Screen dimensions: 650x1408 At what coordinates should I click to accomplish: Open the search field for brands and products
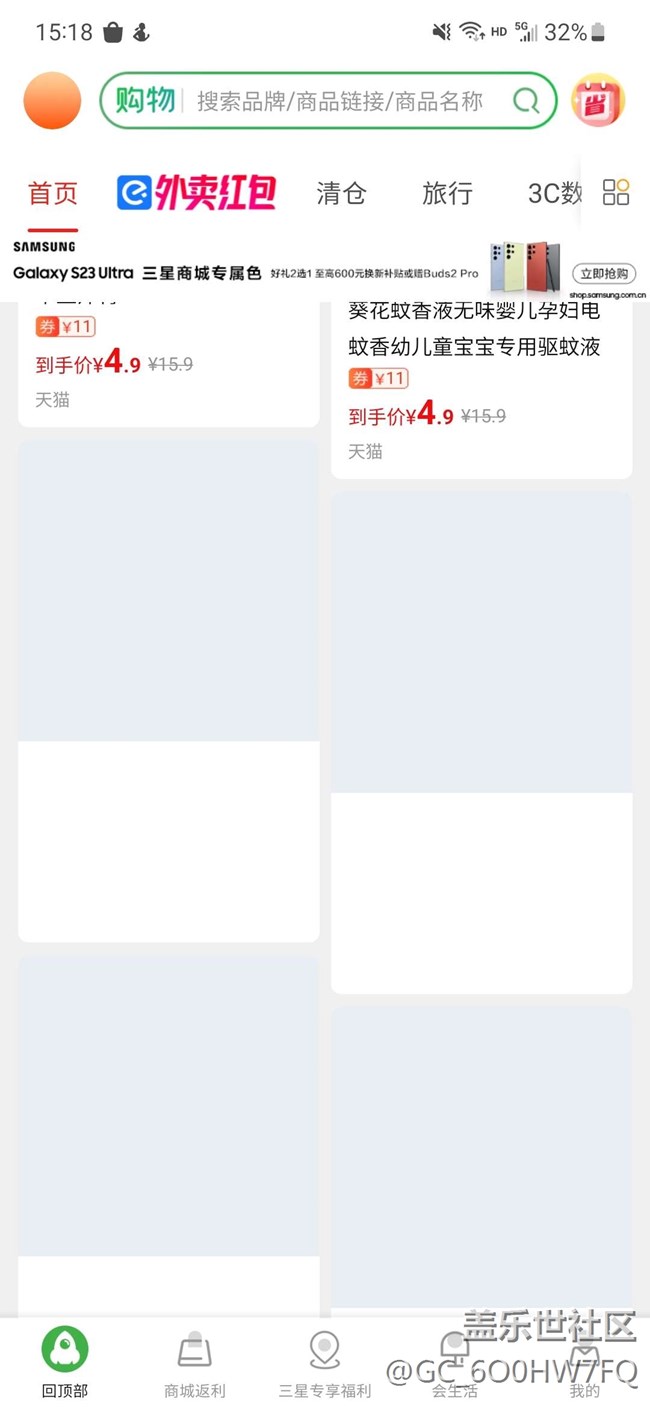(x=340, y=101)
